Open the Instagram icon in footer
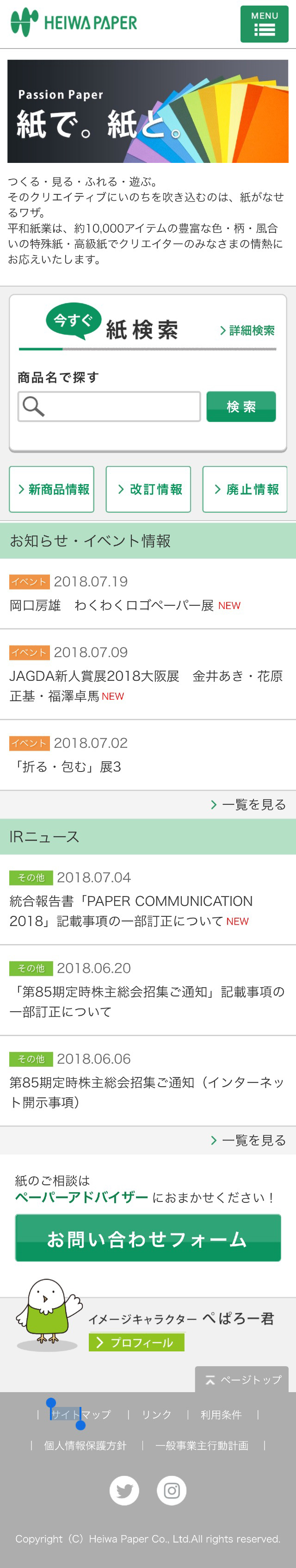Screen dimensions: 296x1568 pos(172,1490)
